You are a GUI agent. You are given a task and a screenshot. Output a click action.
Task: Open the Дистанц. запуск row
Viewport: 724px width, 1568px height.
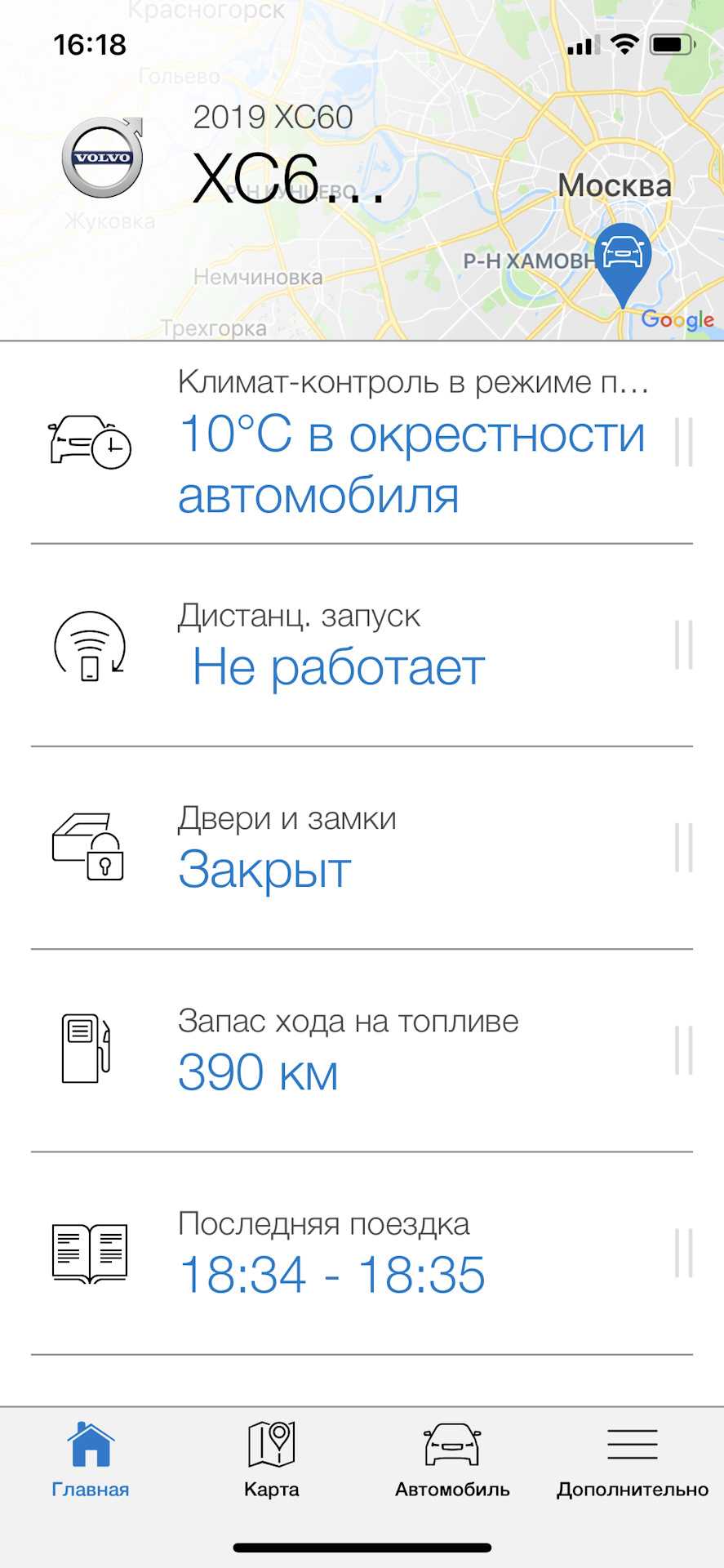[x=362, y=646]
